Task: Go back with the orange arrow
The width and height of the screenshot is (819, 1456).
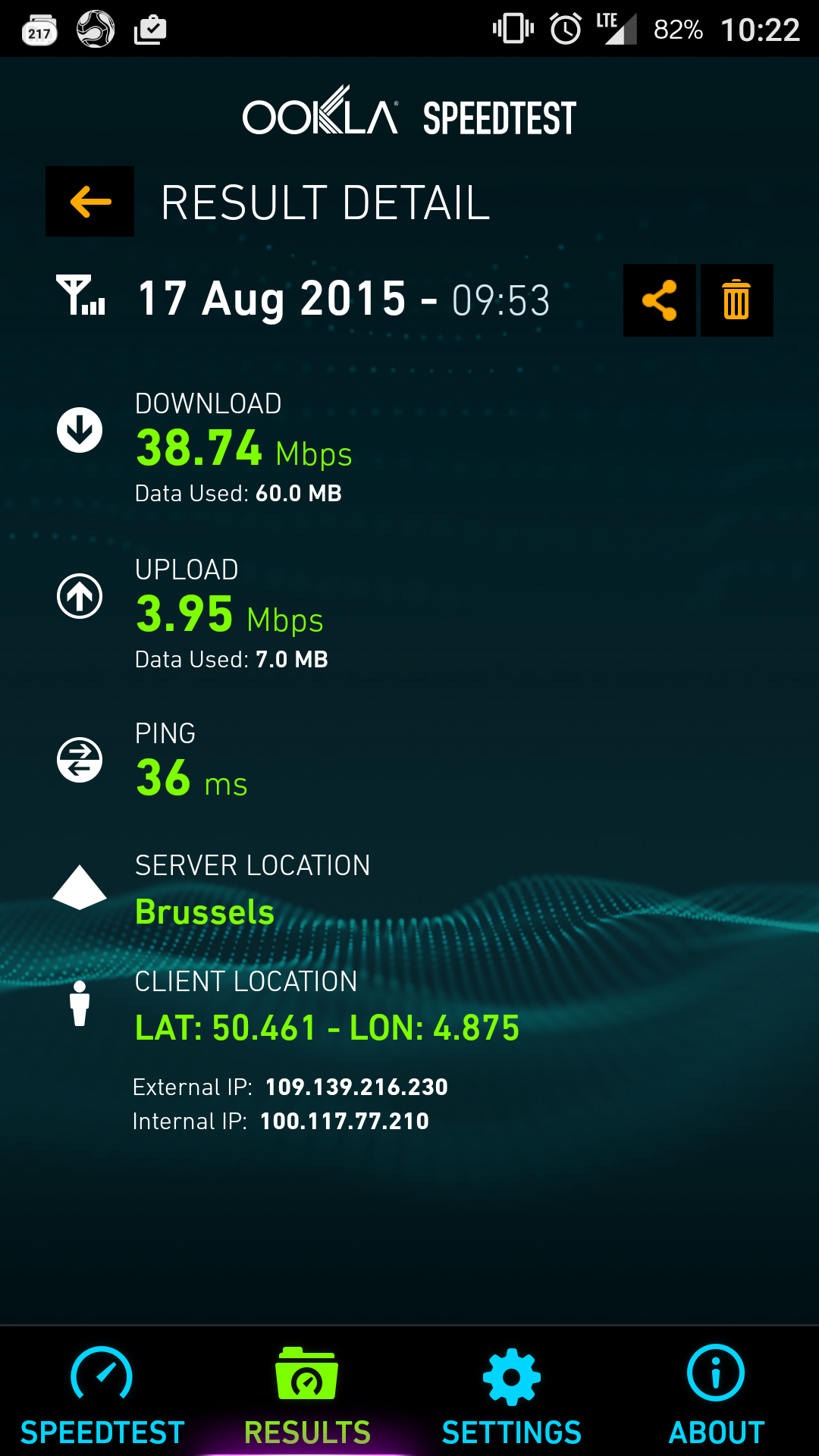Action: [x=89, y=202]
